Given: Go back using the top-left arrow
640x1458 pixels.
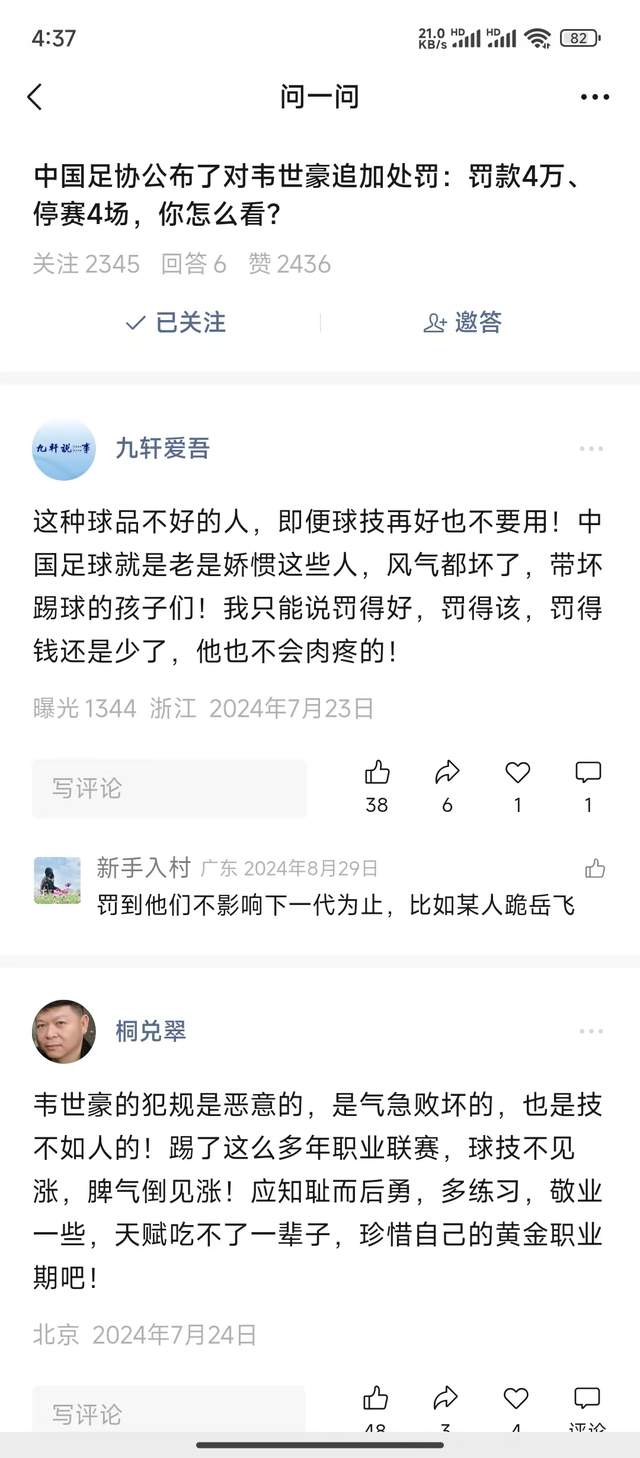Looking at the screenshot, I should (35, 97).
